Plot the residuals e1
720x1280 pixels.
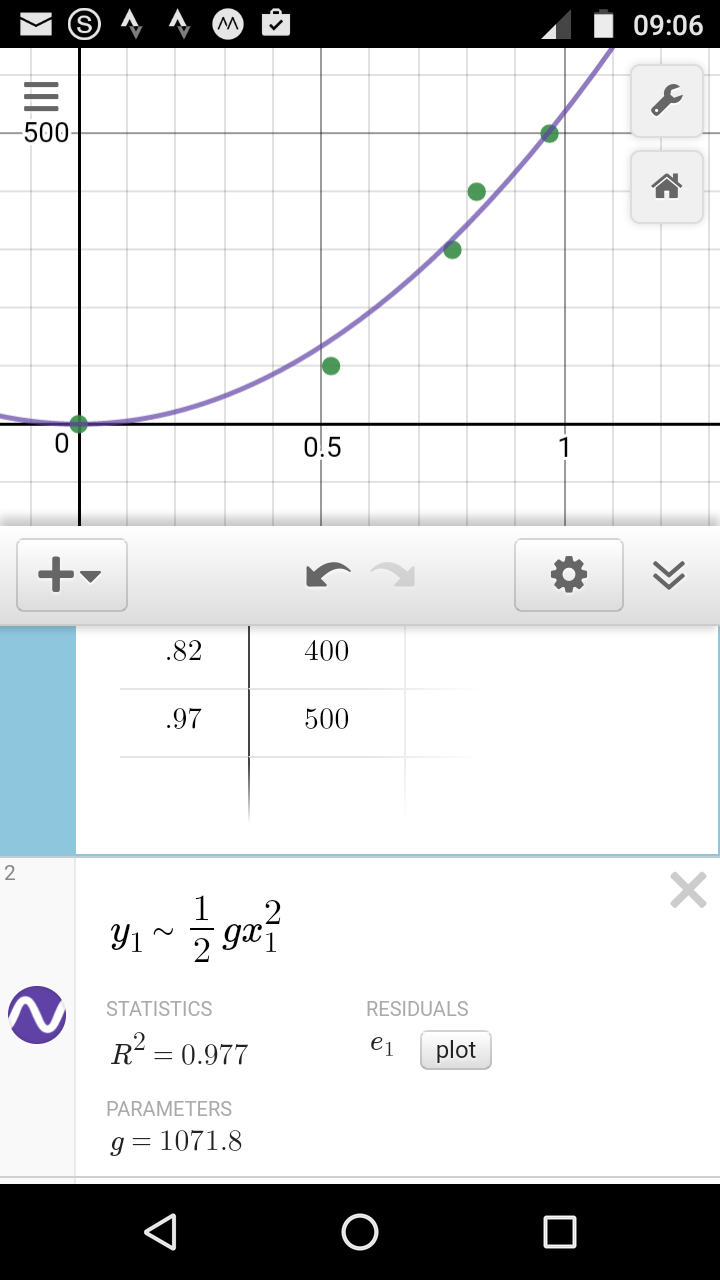455,1050
